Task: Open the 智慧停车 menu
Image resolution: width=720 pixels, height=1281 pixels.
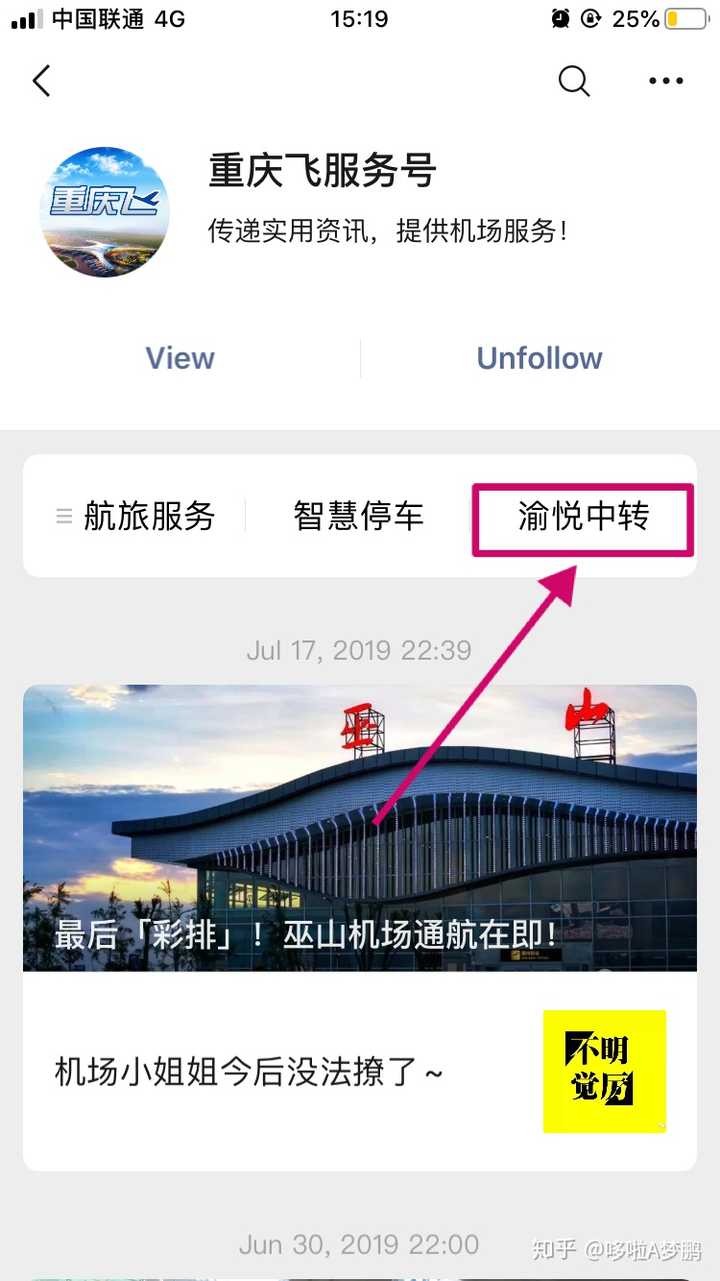Action: [x=358, y=516]
